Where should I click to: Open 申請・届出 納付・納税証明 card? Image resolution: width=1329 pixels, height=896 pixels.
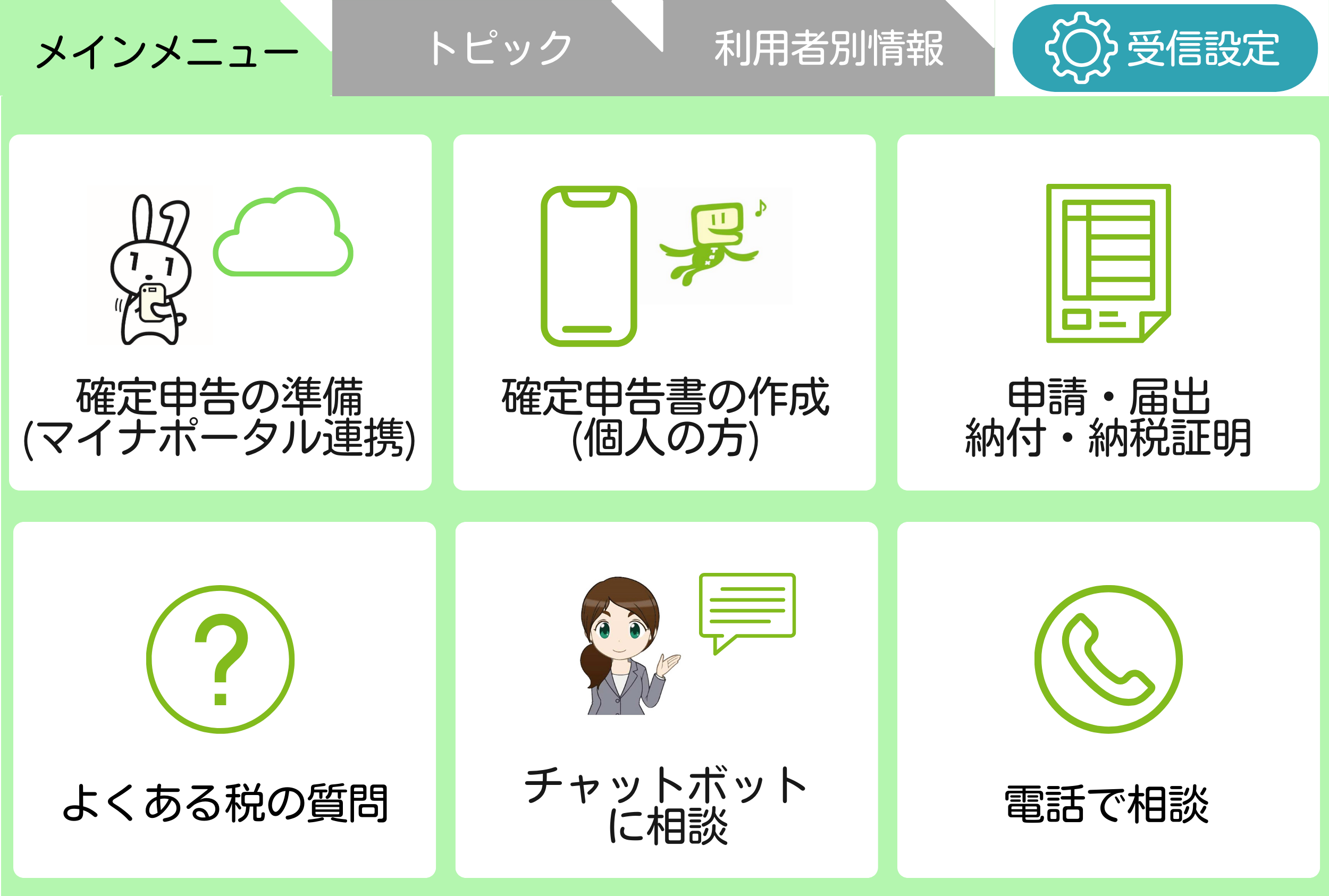pos(1108,312)
